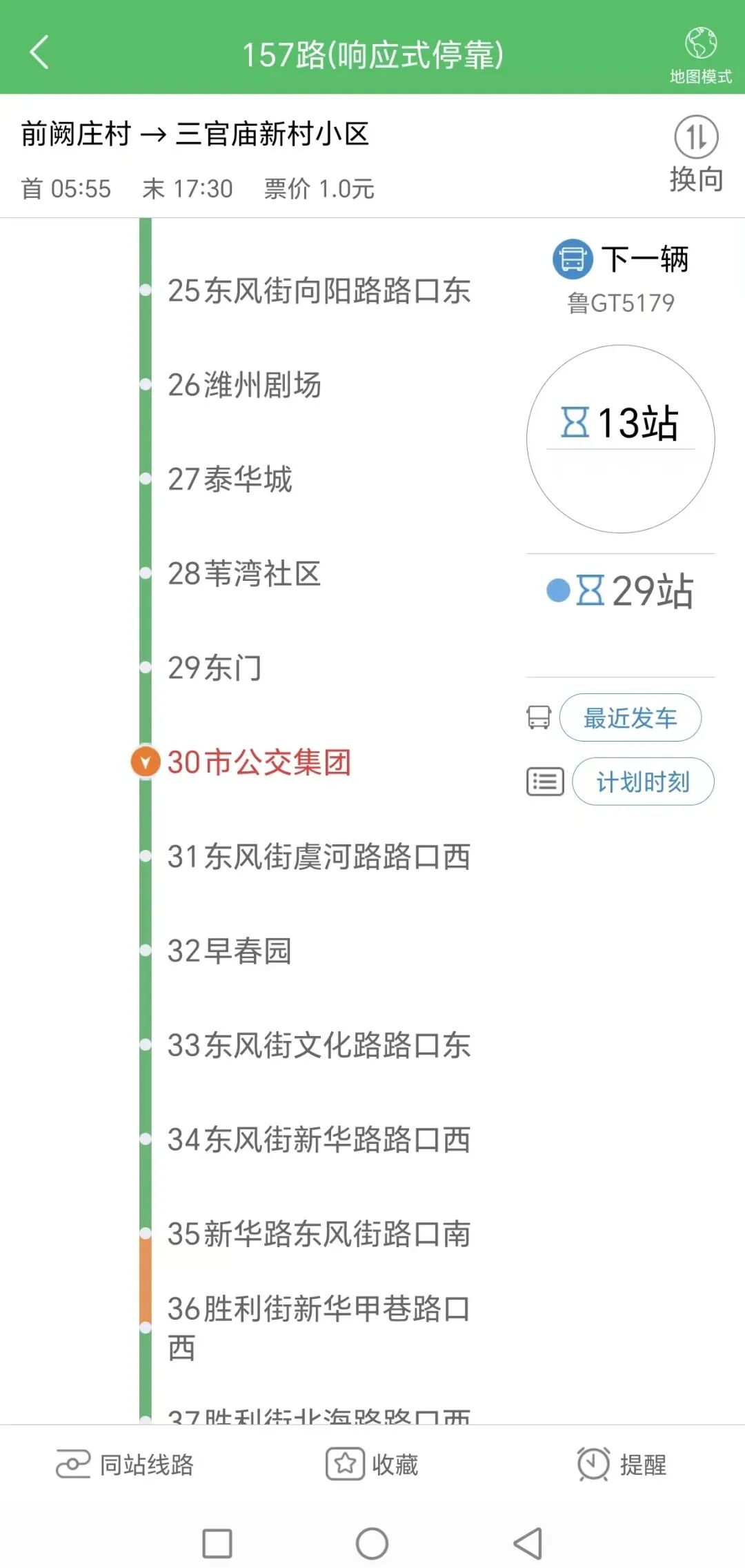Tap the bus icon next to 最近发车
Image resolution: width=745 pixels, height=1568 pixels.
click(x=542, y=717)
